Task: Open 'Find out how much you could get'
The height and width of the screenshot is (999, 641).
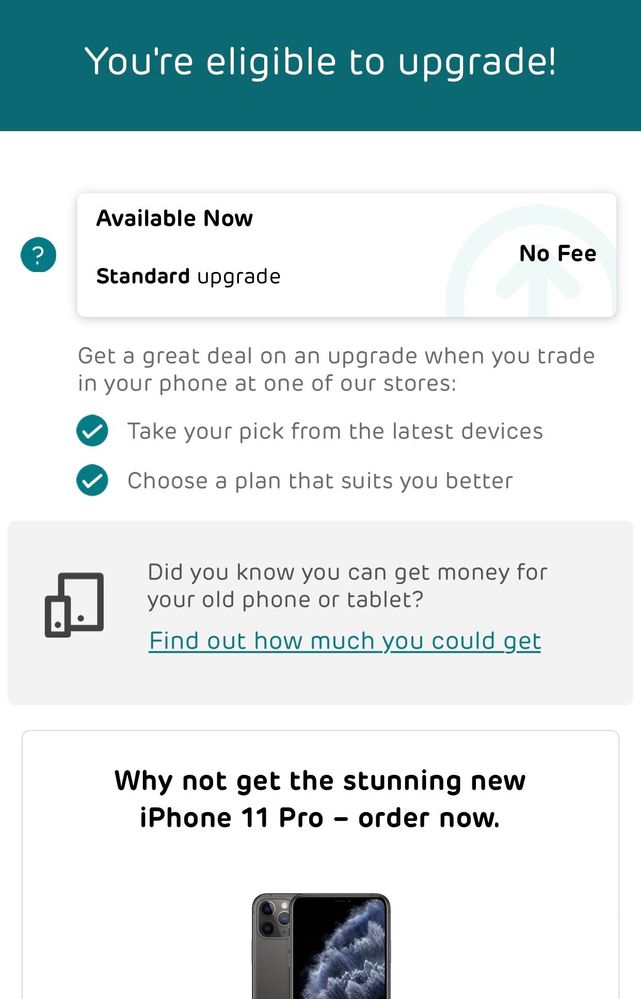Action: tap(344, 641)
